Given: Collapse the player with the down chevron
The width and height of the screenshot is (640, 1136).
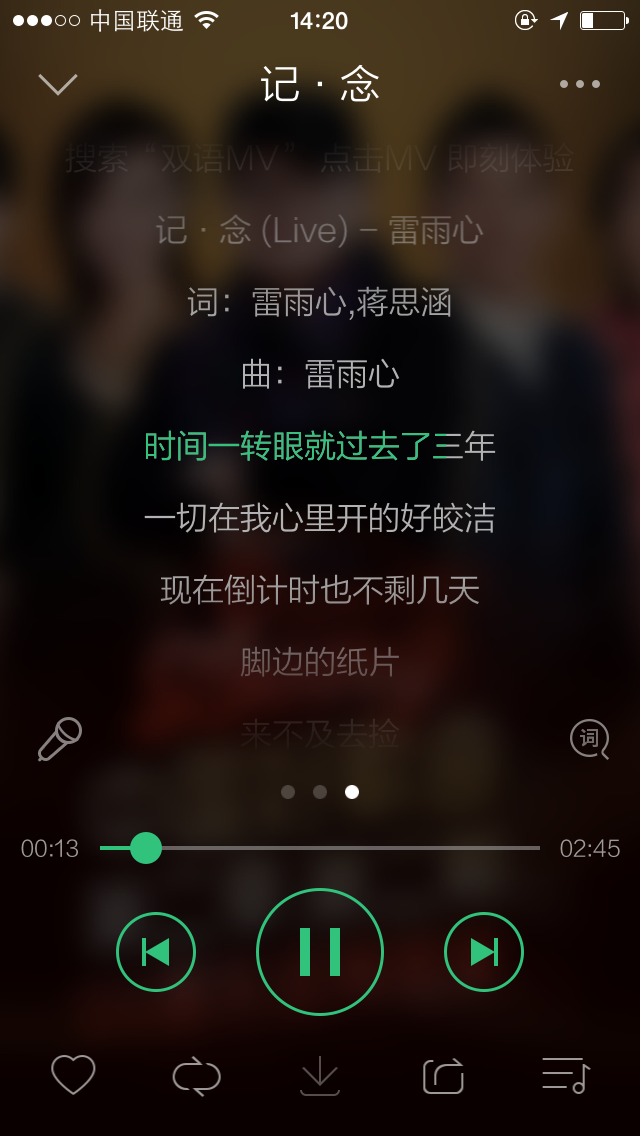Looking at the screenshot, I should [x=58, y=84].
